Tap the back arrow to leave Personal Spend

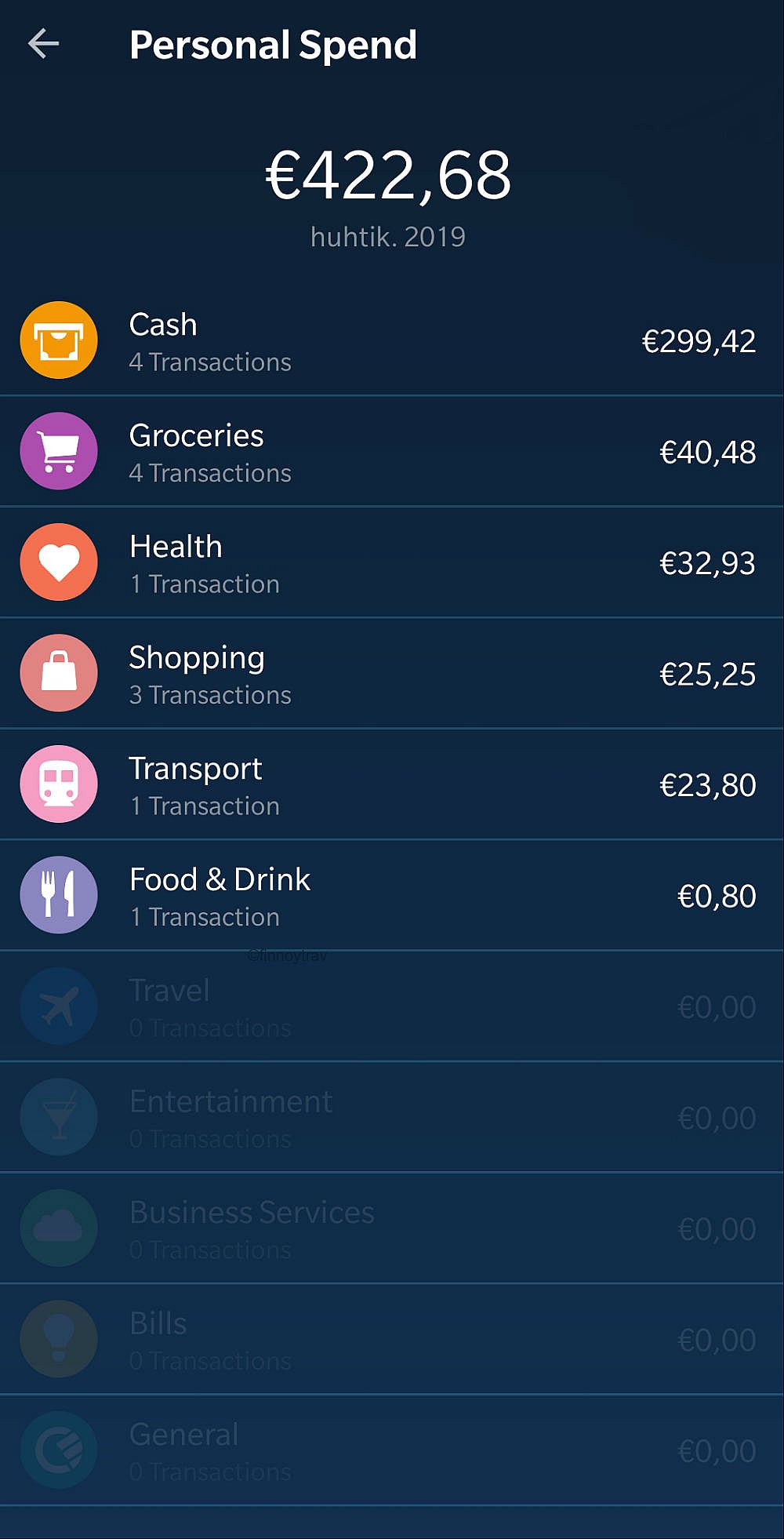coord(45,43)
